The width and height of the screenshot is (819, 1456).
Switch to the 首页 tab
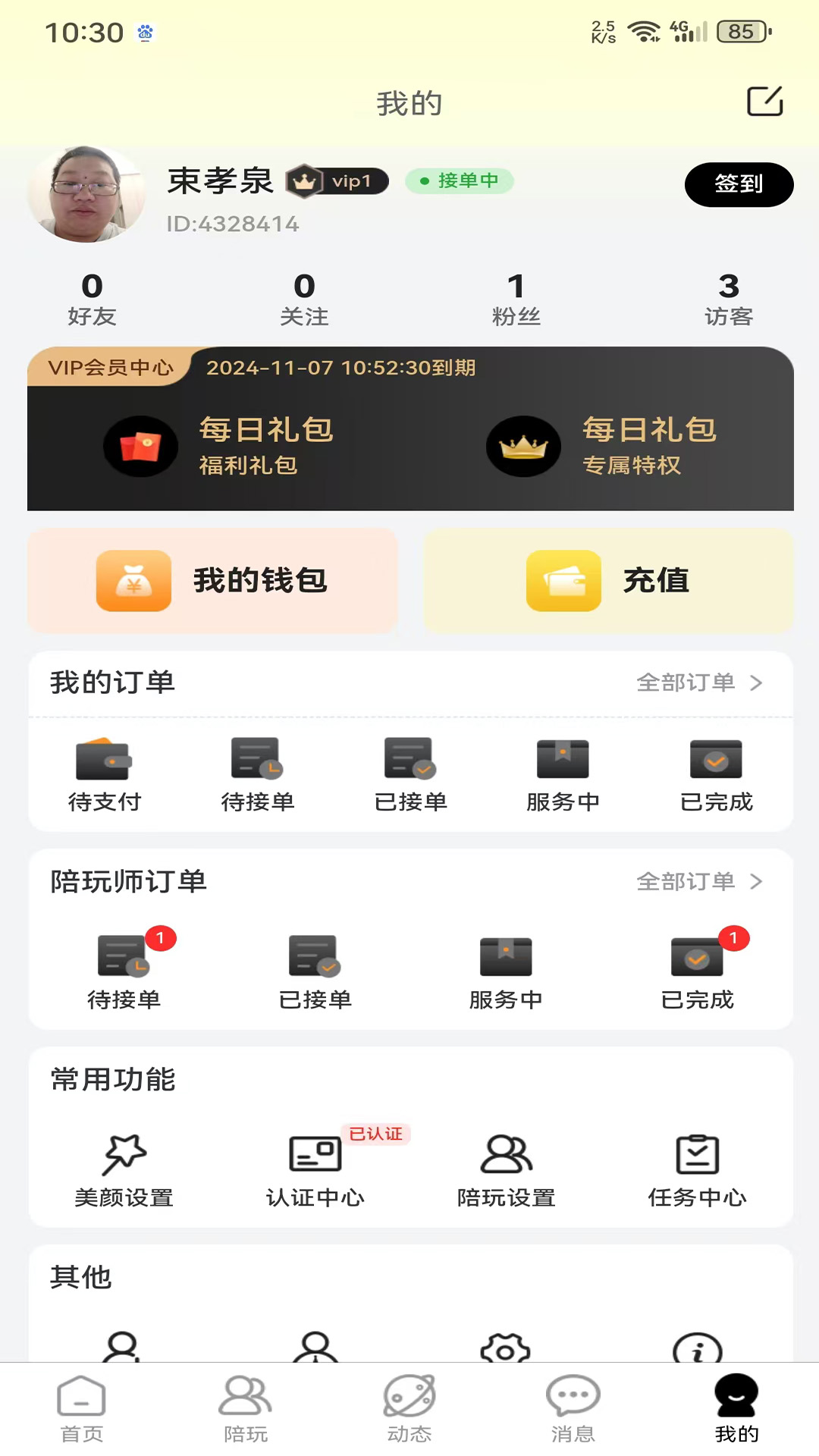pos(82,1409)
